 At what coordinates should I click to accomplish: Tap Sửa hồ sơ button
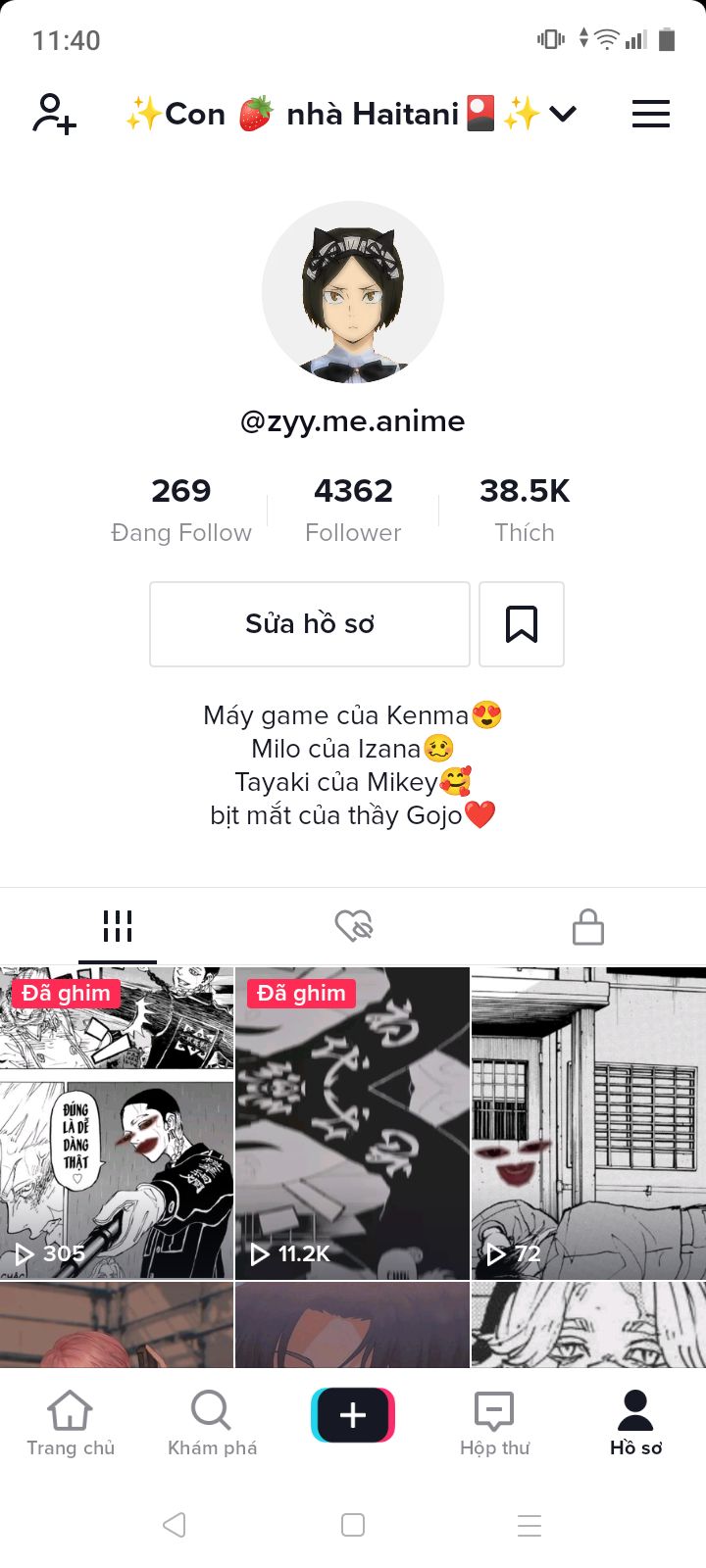(x=310, y=624)
